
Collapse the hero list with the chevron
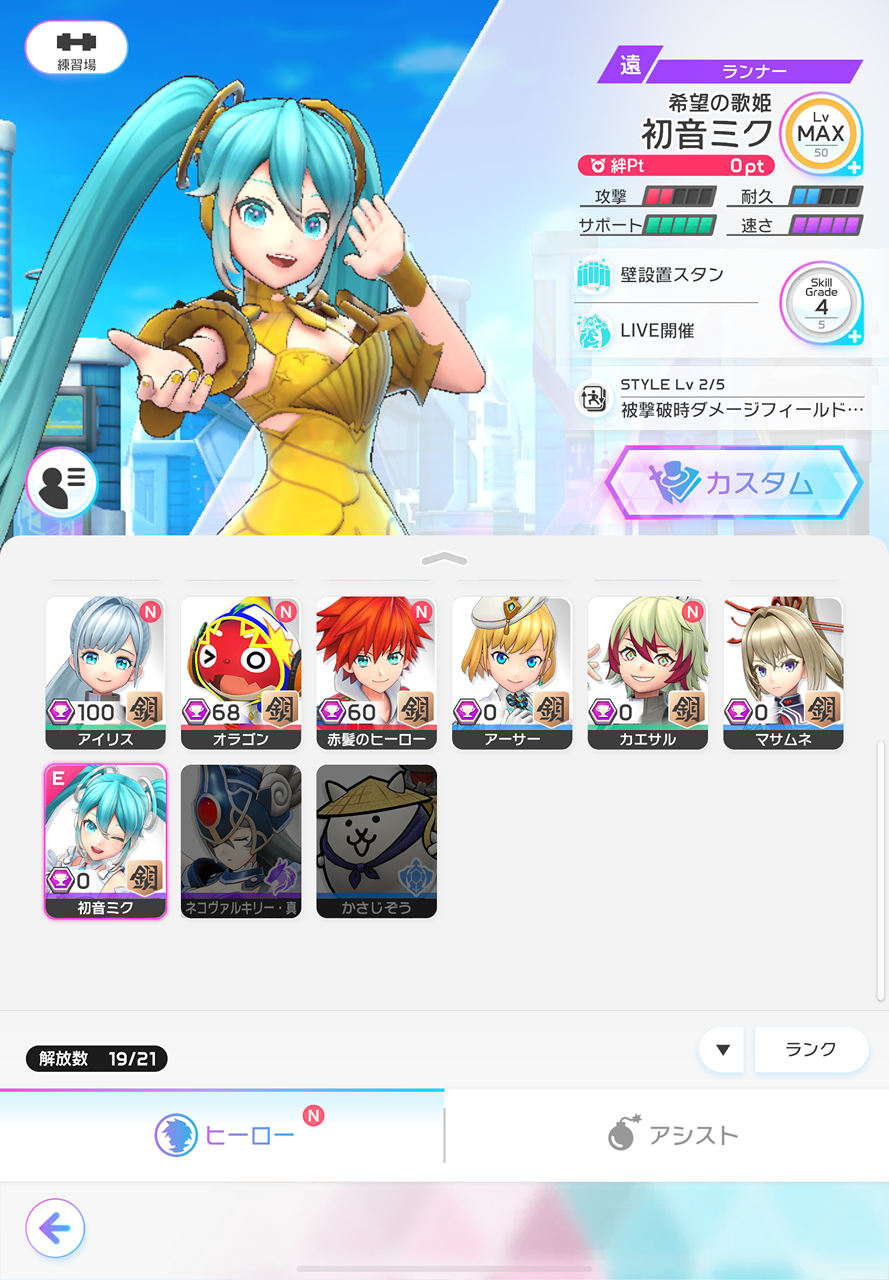(444, 559)
